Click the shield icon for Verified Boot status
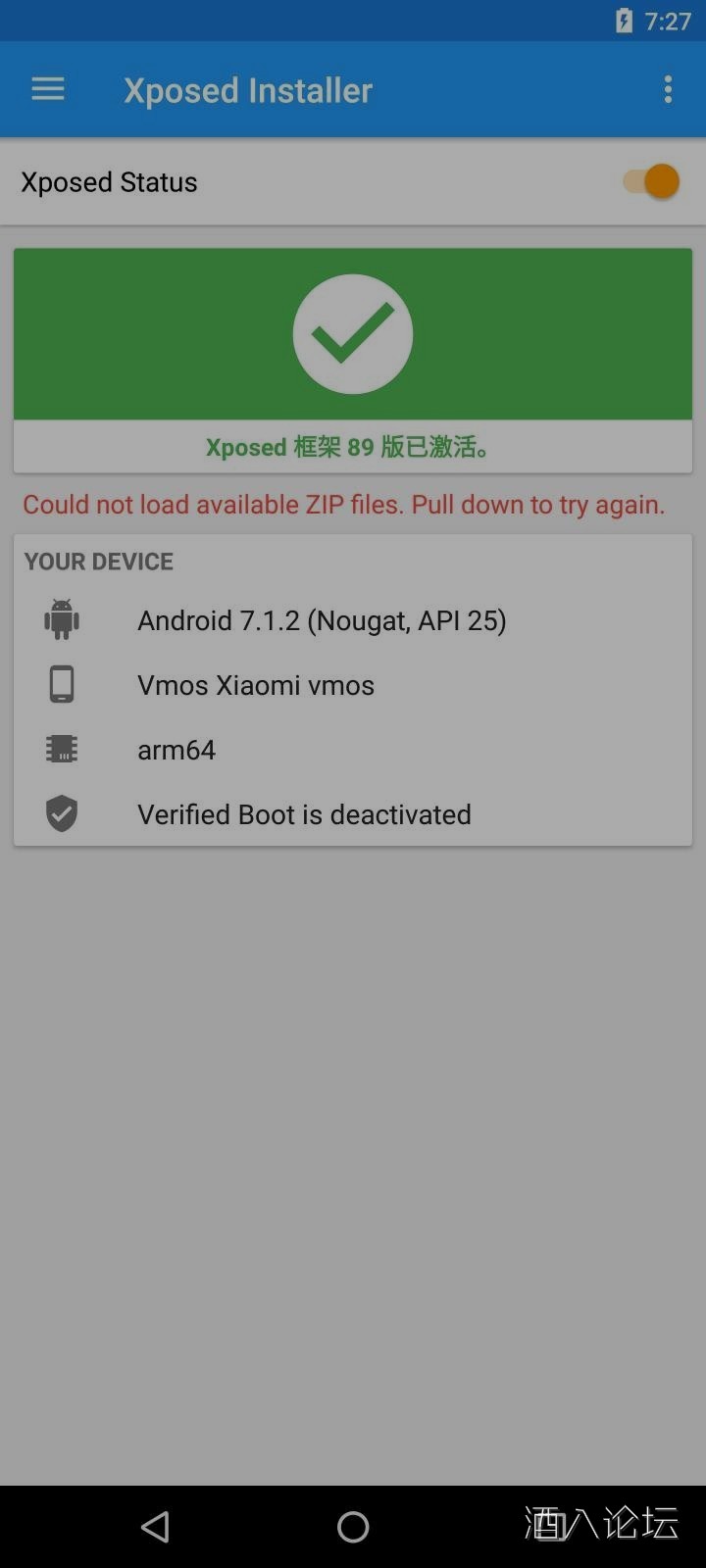This screenshot has width=706, height=1568. [x=61, y=813]
